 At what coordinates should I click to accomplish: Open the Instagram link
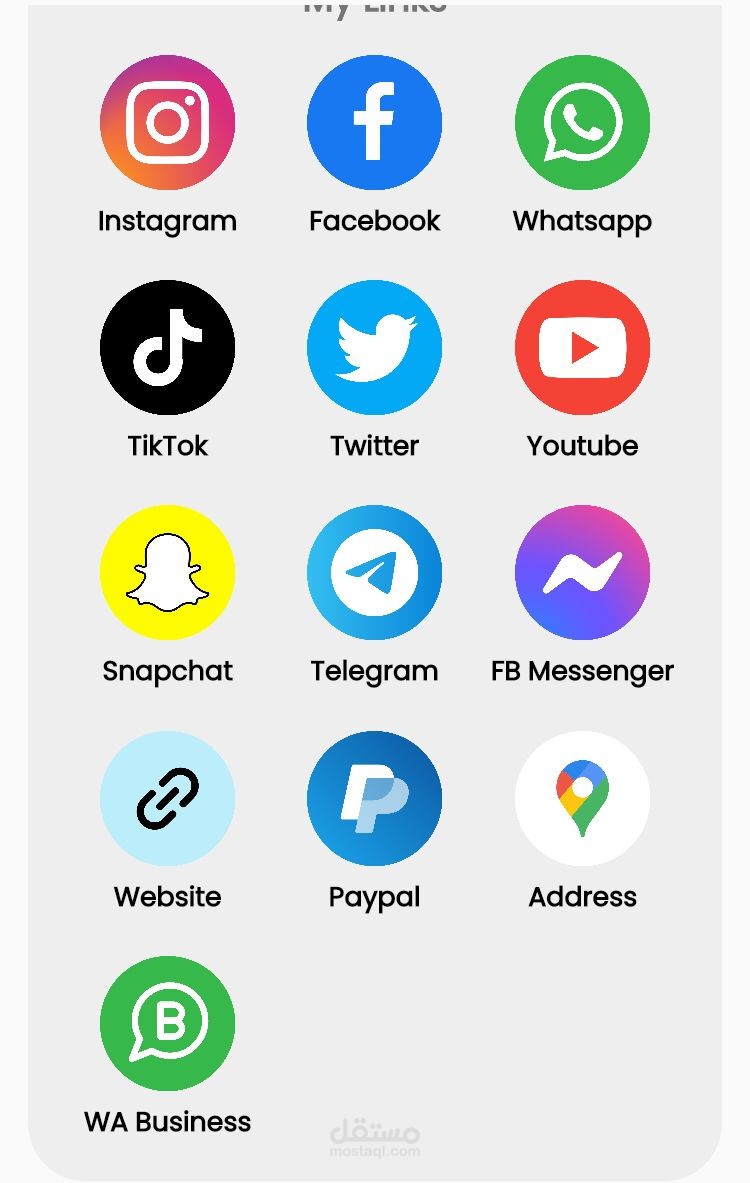coord(167,123)
